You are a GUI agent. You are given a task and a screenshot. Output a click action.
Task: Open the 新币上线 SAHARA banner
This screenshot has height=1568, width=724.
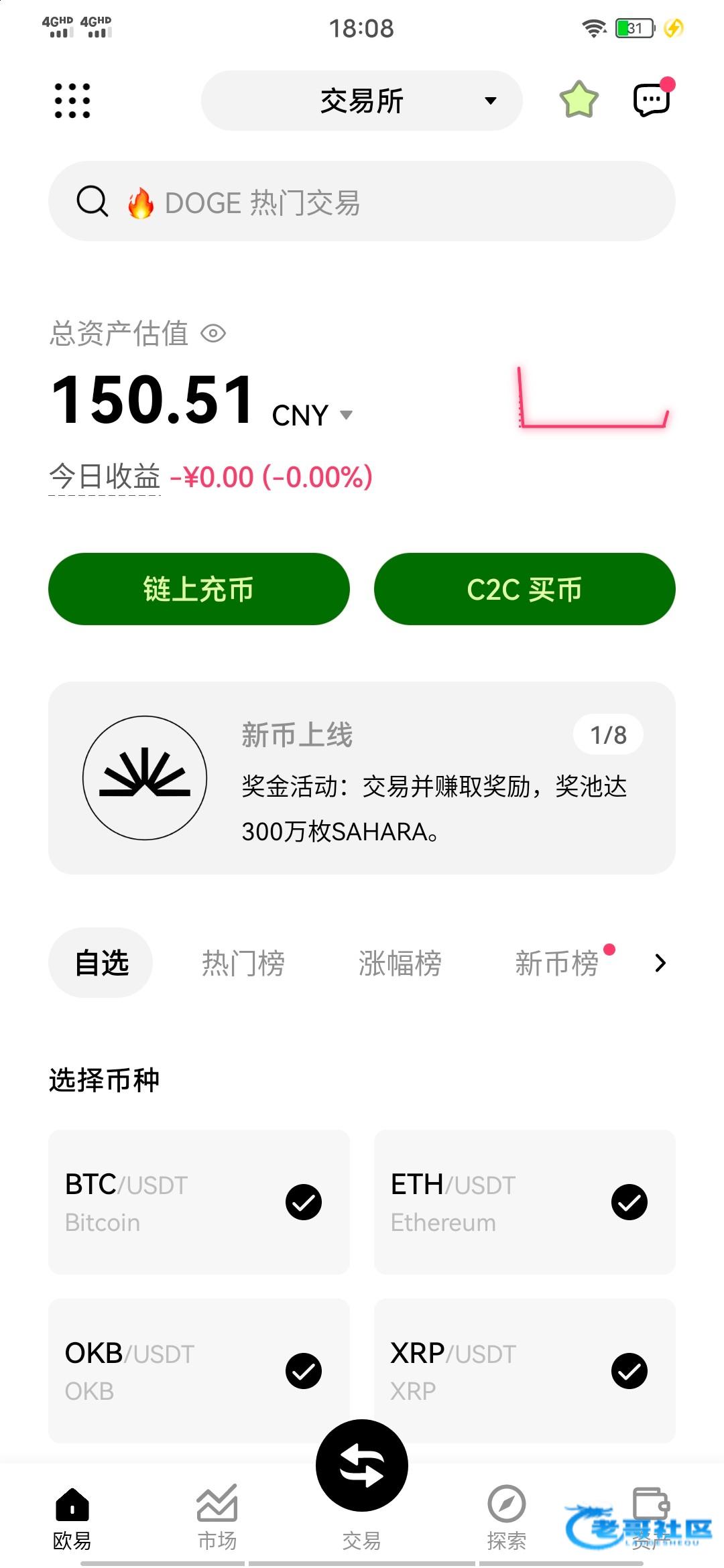point(362,778)
